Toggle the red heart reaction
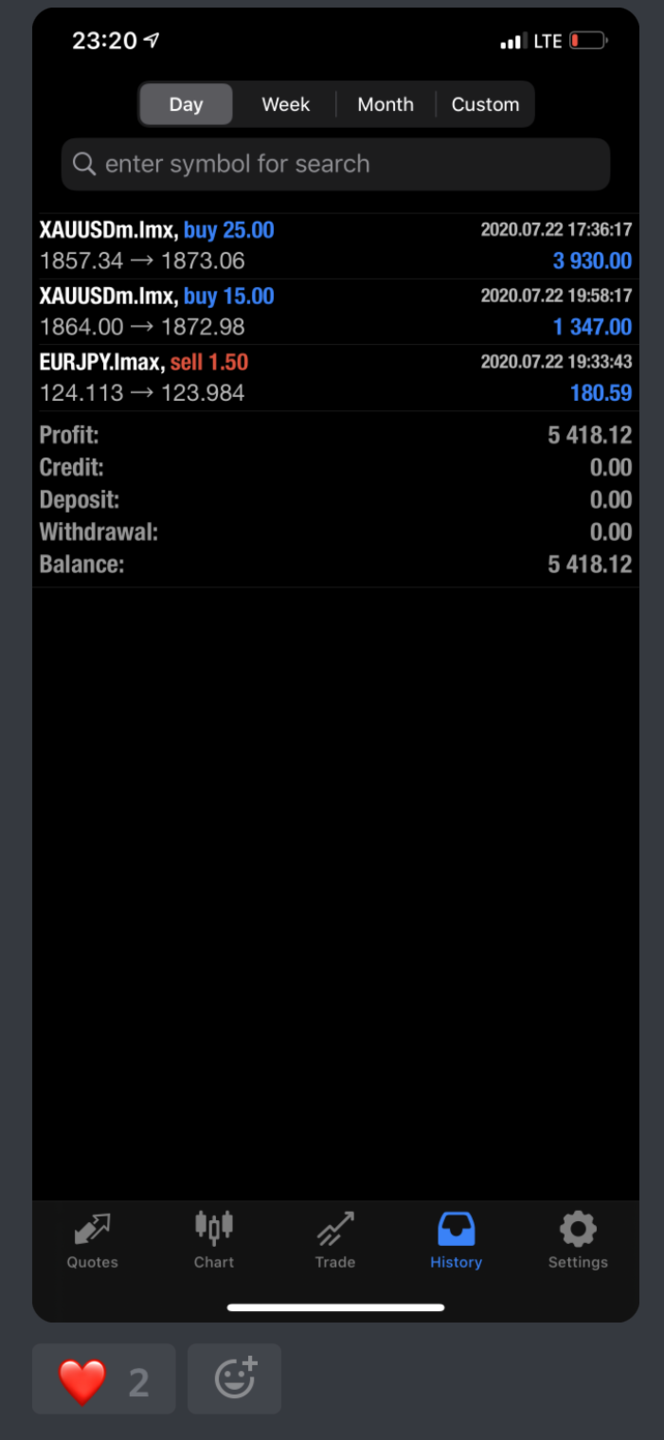The image size is (664, 1440). click(103, 1379)
